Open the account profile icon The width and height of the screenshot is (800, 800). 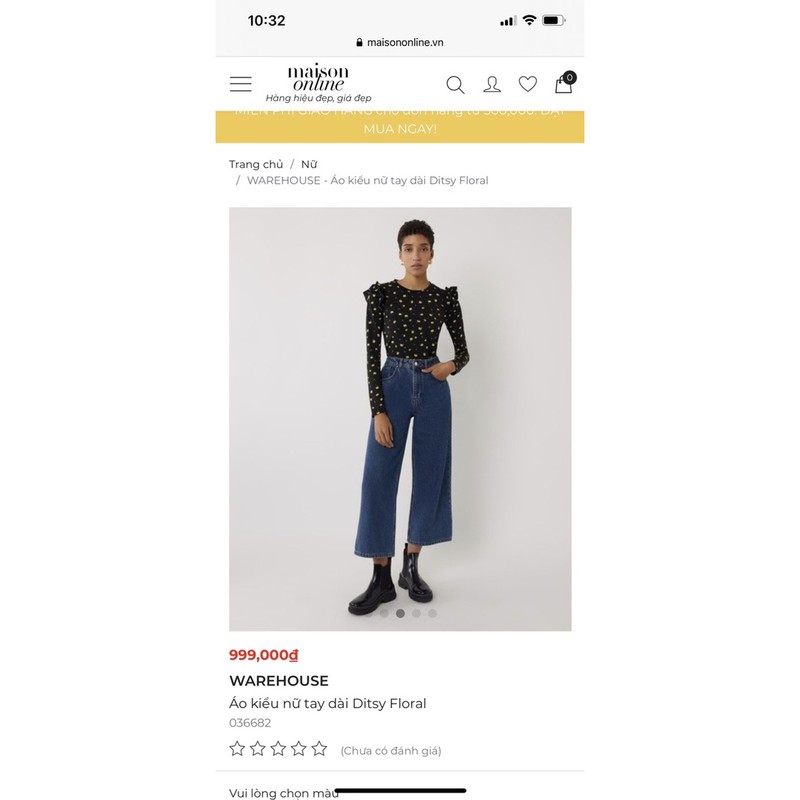tap(492, 84)
